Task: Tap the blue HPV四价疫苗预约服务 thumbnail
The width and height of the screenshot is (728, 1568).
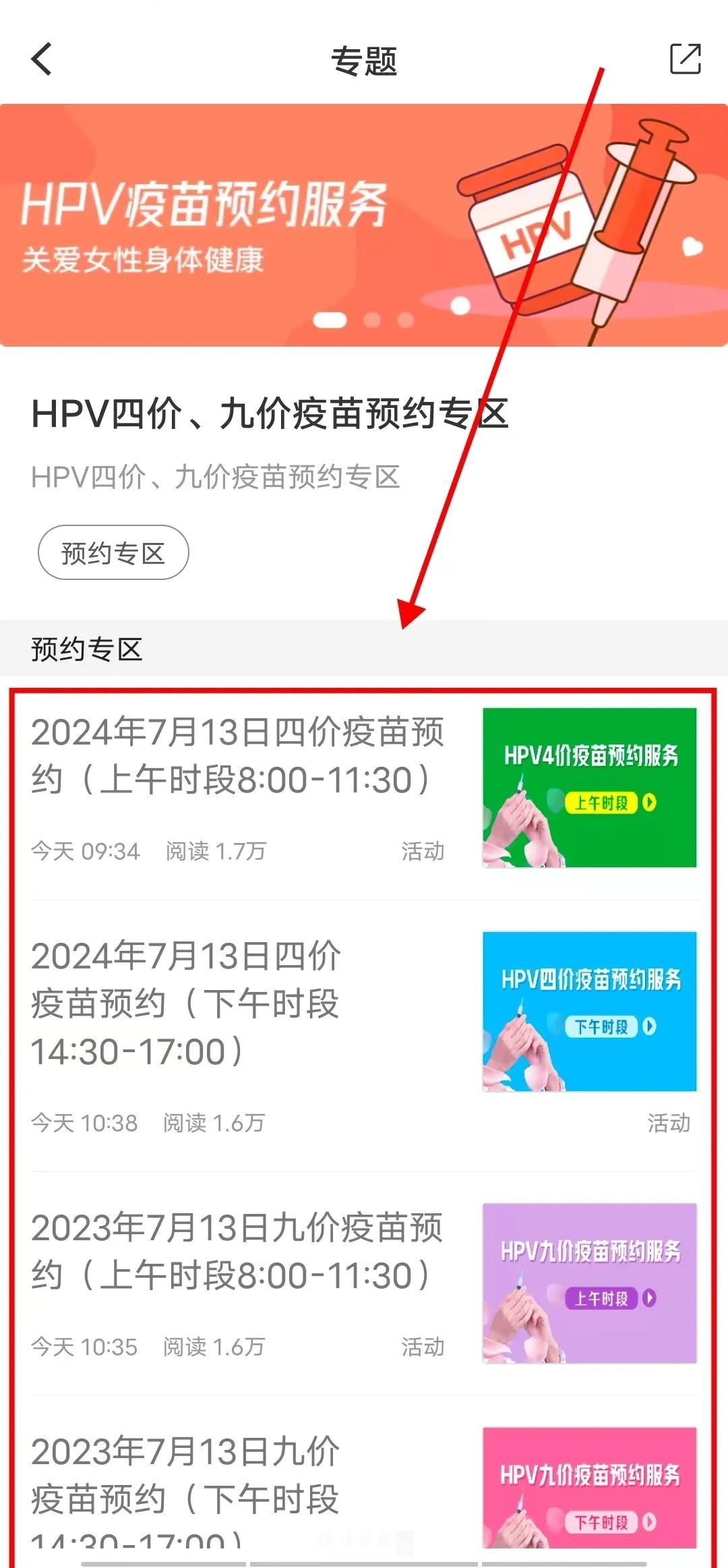Action: (x=589, y=1011)
